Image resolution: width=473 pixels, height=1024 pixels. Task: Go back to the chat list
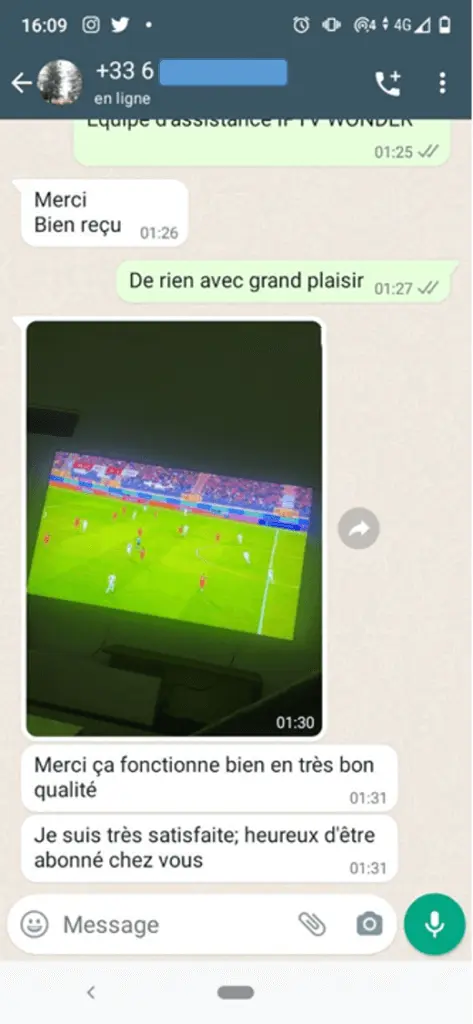21,83
